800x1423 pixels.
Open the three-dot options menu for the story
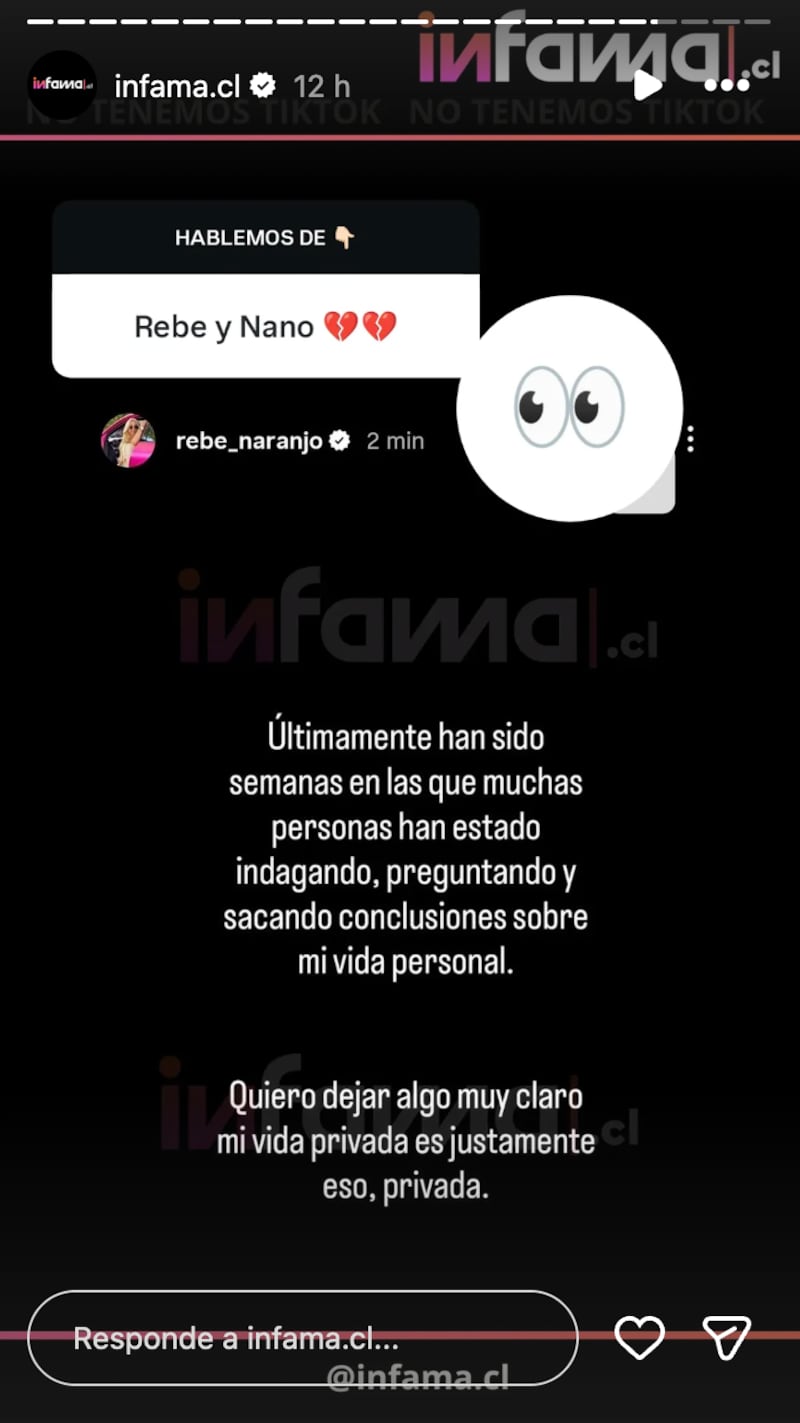point(727,85)
